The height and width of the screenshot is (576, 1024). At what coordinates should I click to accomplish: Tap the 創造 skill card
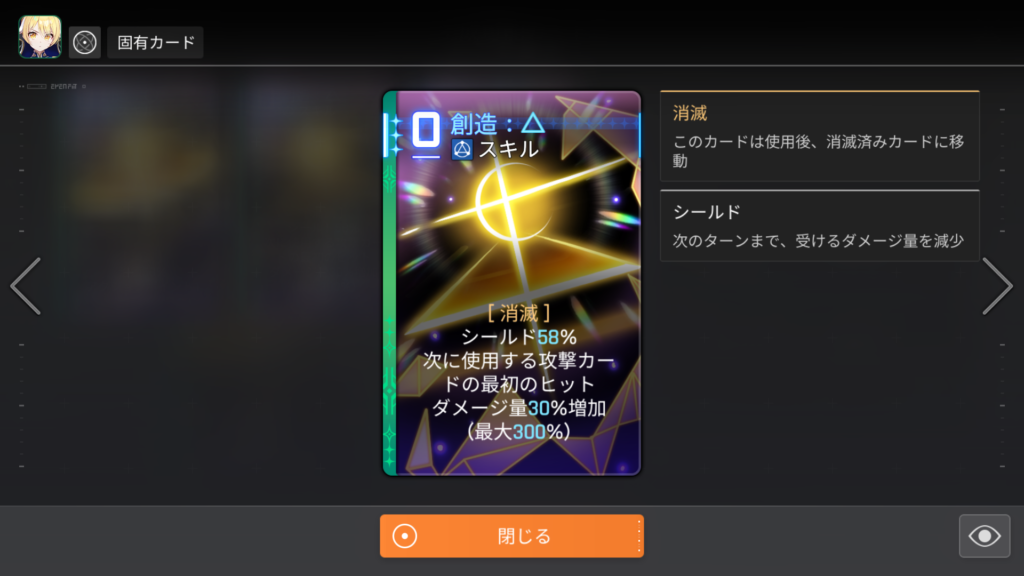(511, 283)
